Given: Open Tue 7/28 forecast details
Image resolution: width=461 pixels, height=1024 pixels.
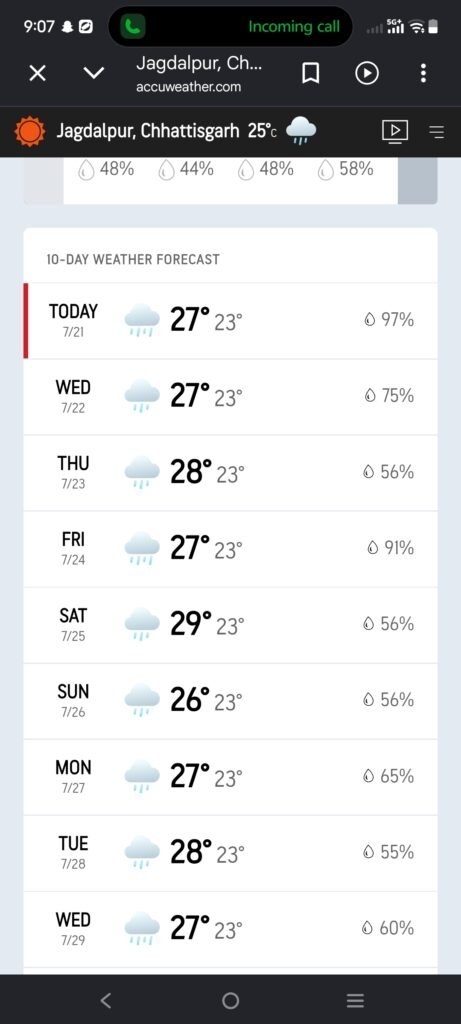Looking at the screenshot, I should coord(230,853).
